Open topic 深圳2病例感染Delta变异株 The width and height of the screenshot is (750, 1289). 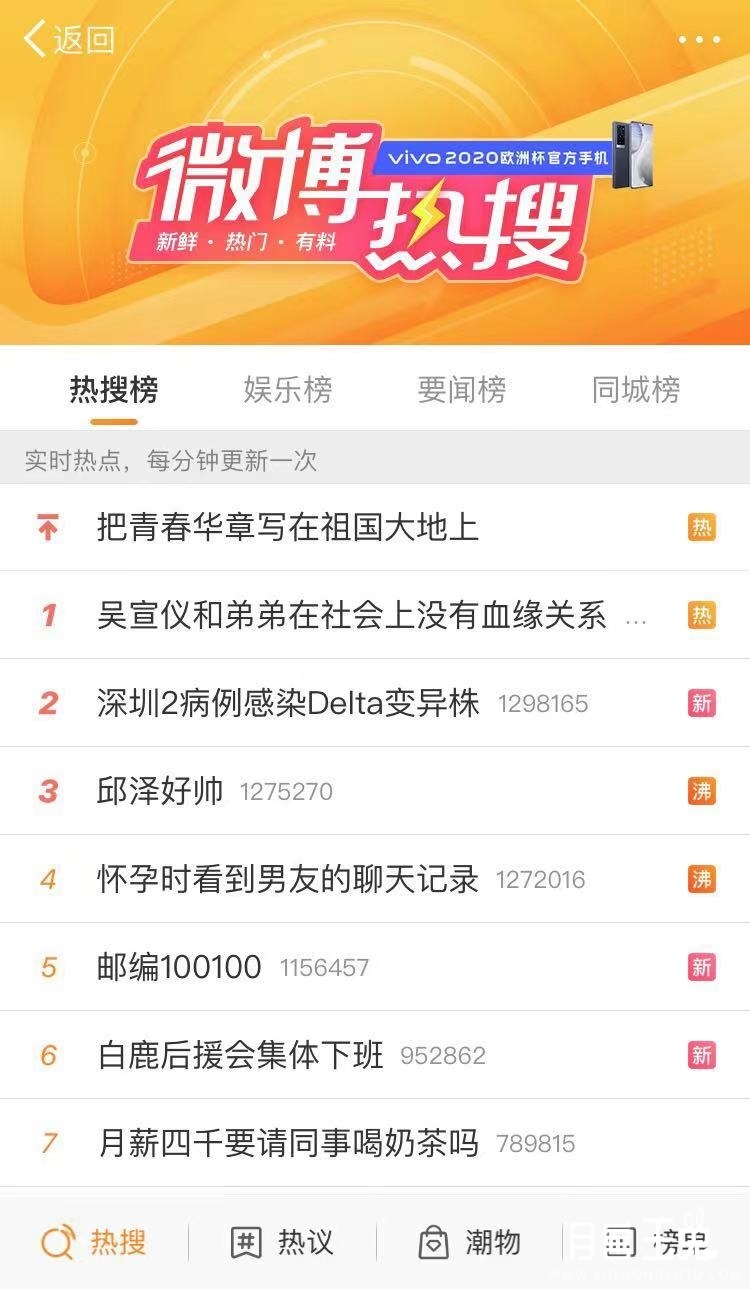pos(375,703)
